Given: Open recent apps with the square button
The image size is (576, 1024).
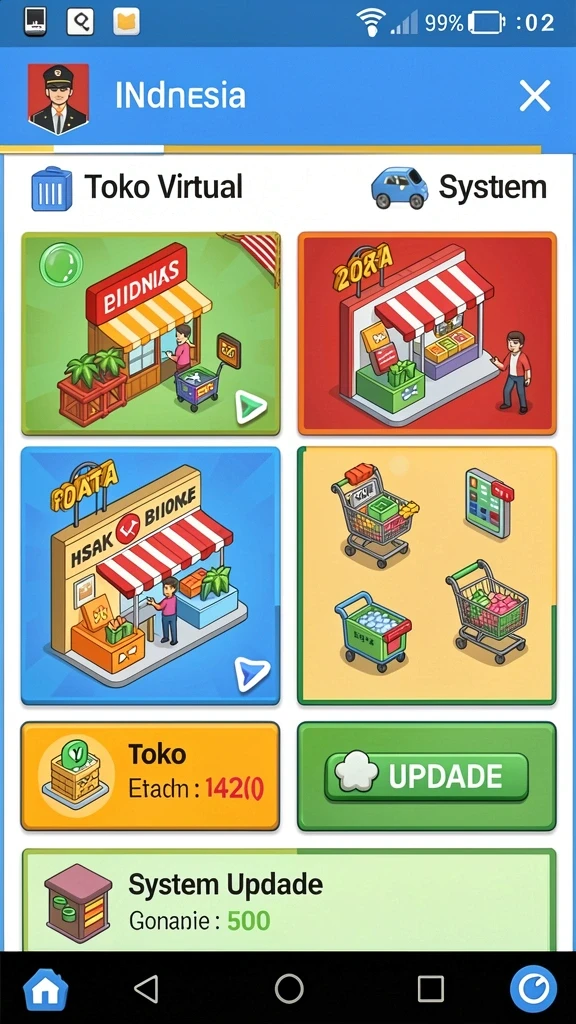Looking at the screenshot, I should (x=430, y=989).
